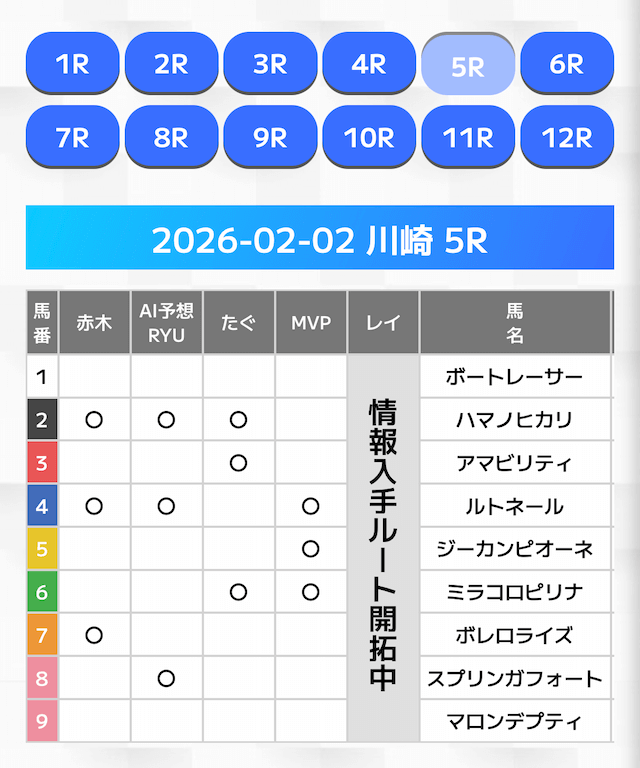Image resolution: width=640 pixels, height=768 pixels.
Task: Show predictions for 7R
Action: (x=72, y=137)
